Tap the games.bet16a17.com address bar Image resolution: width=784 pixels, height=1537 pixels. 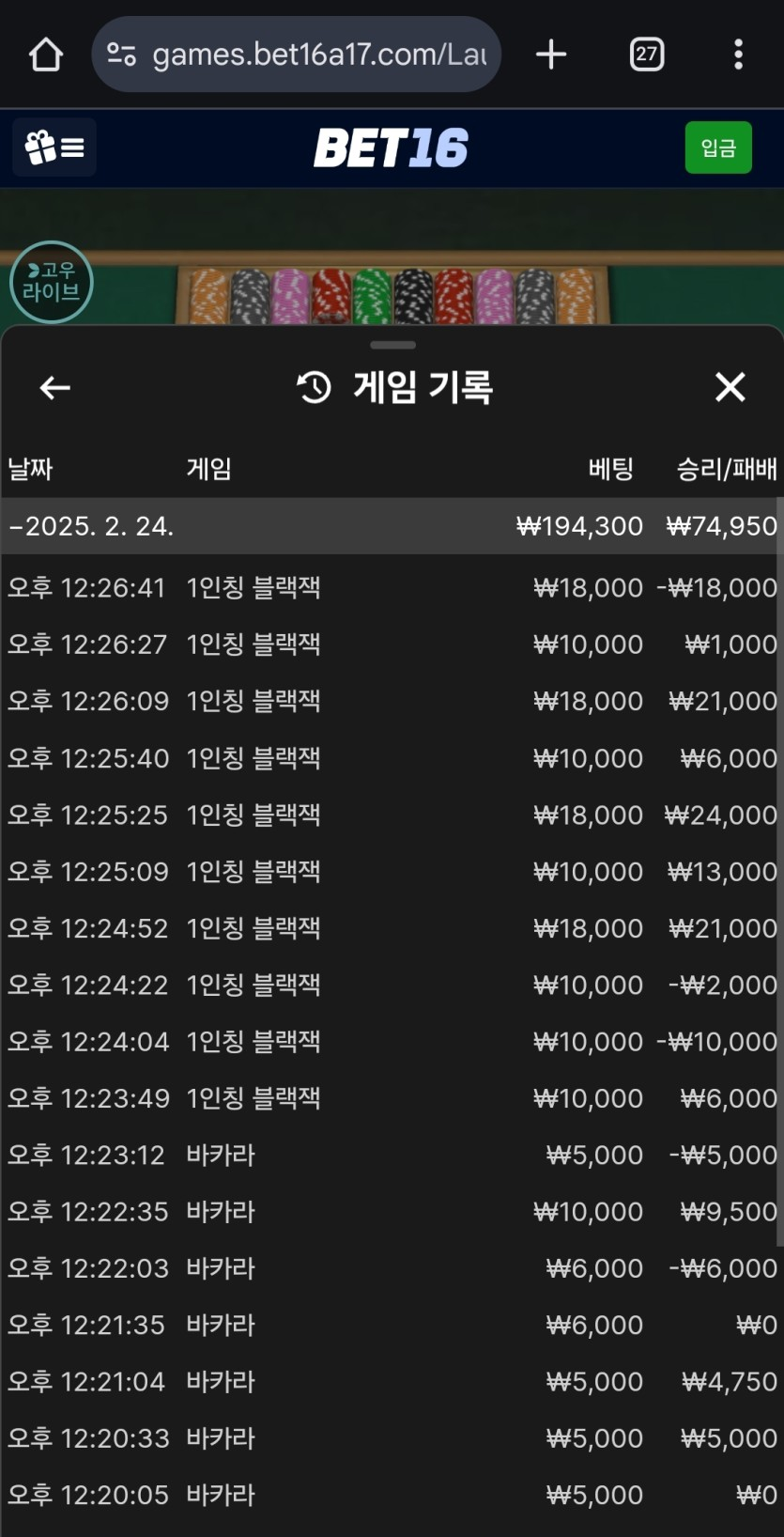297,54
